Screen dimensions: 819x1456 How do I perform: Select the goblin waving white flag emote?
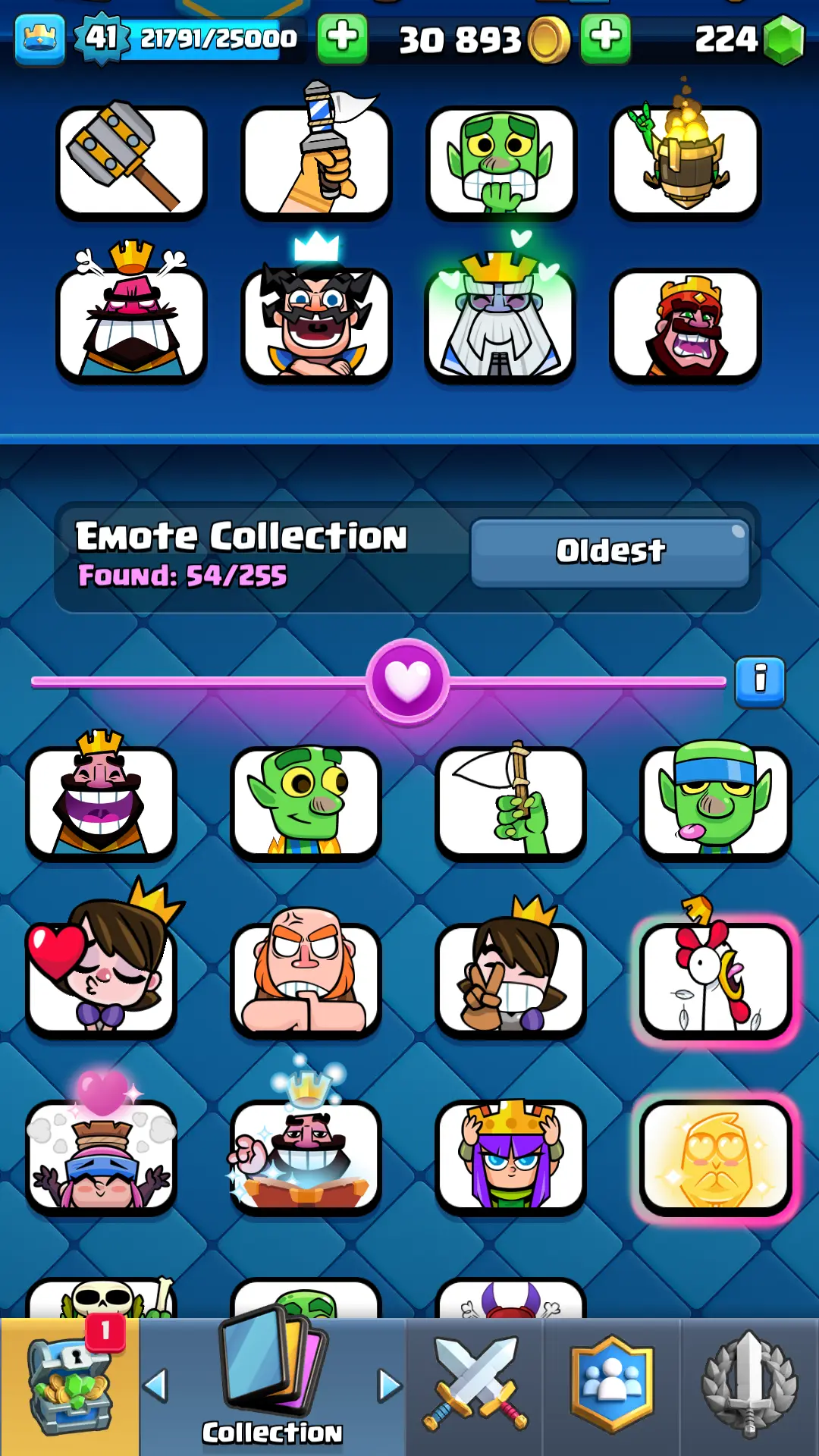510,801
